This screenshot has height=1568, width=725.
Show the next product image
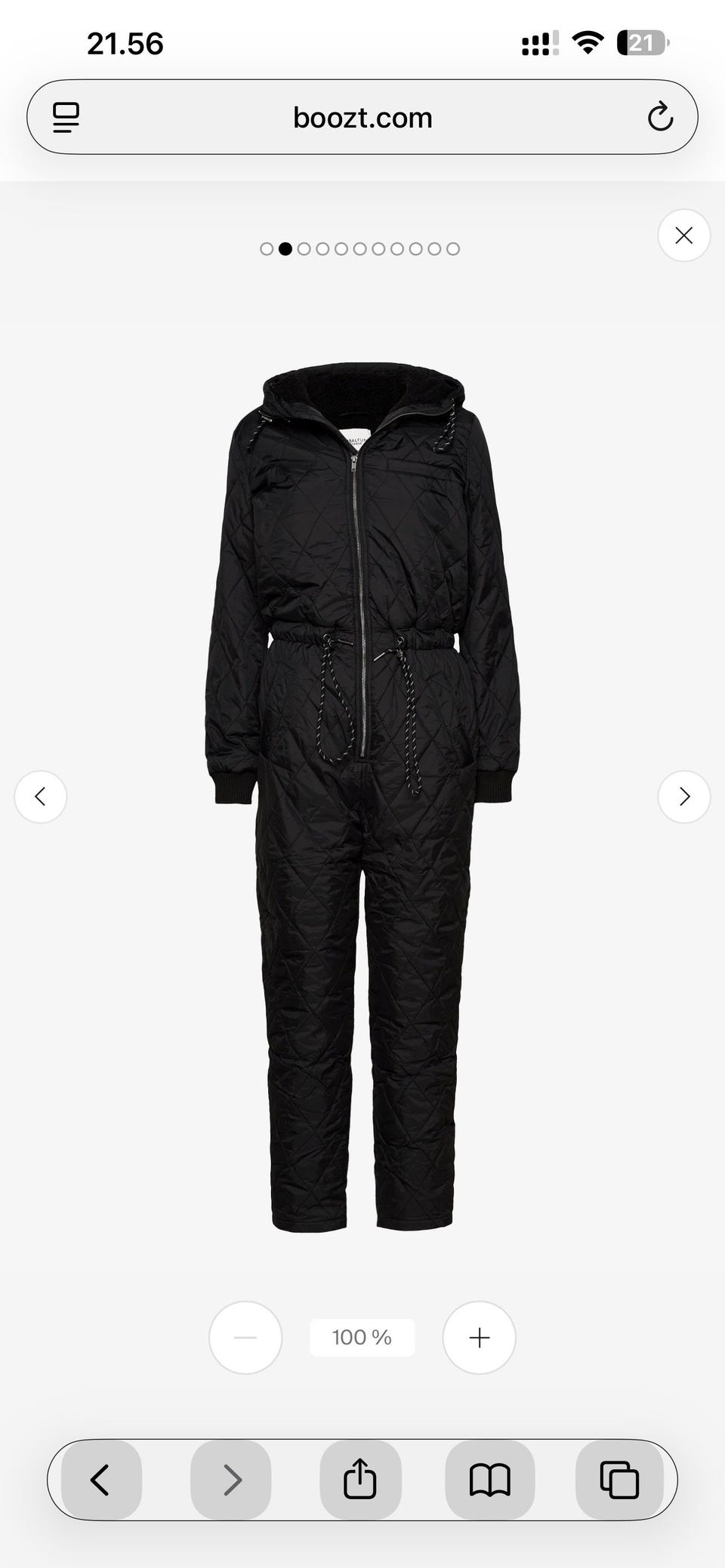click(x=683, y=796)
